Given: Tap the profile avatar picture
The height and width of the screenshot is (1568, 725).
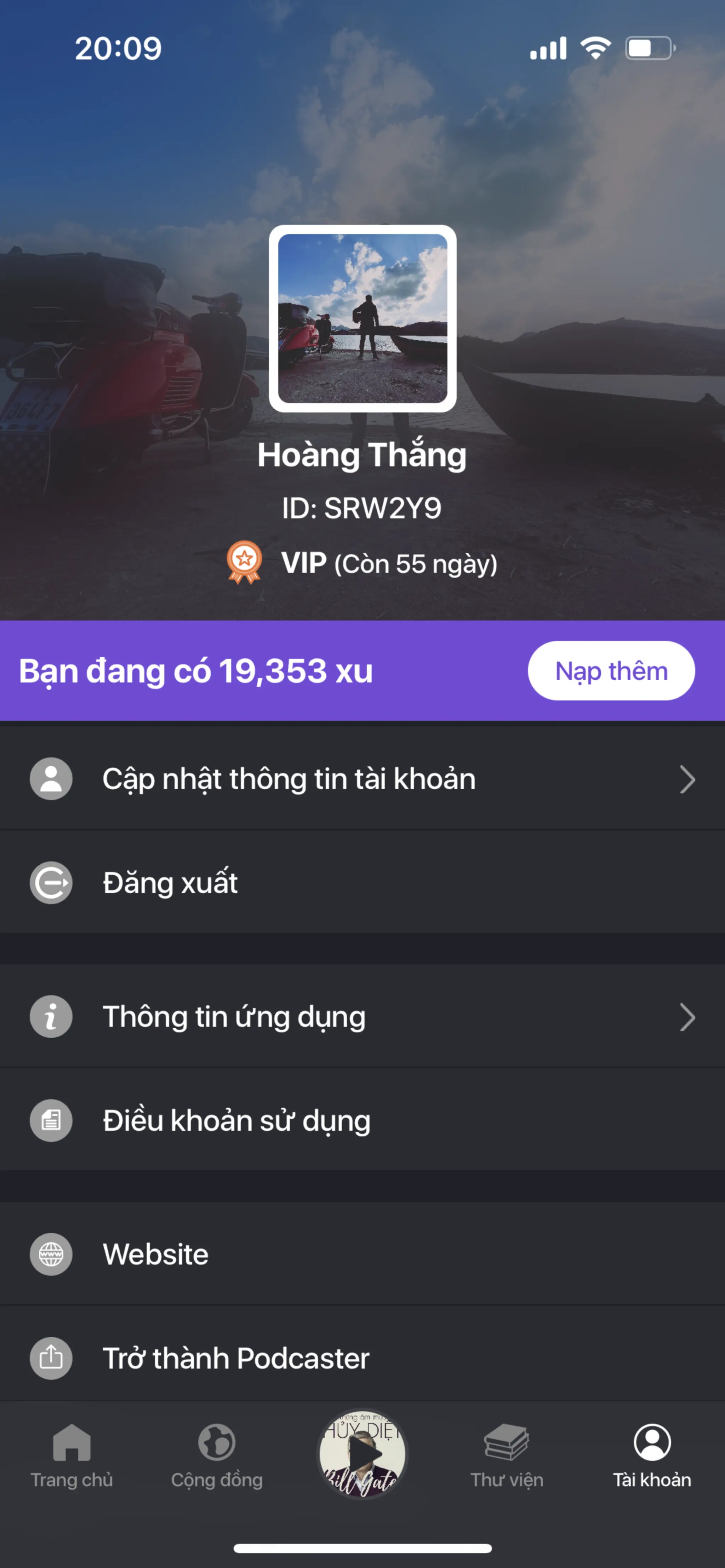Looking at the screenshot, I should (x=362, y=318).
